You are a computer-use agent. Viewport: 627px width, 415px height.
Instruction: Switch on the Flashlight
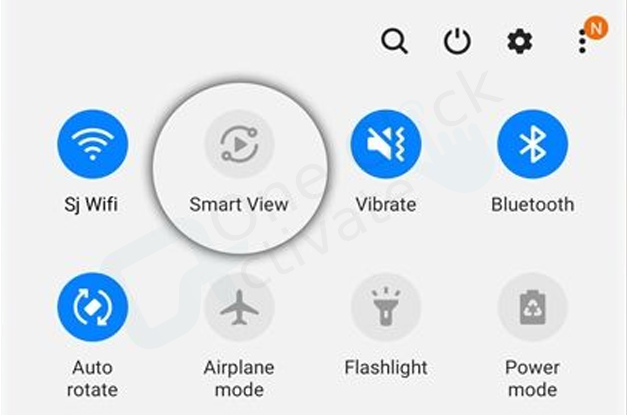click(x=386, y=307)
